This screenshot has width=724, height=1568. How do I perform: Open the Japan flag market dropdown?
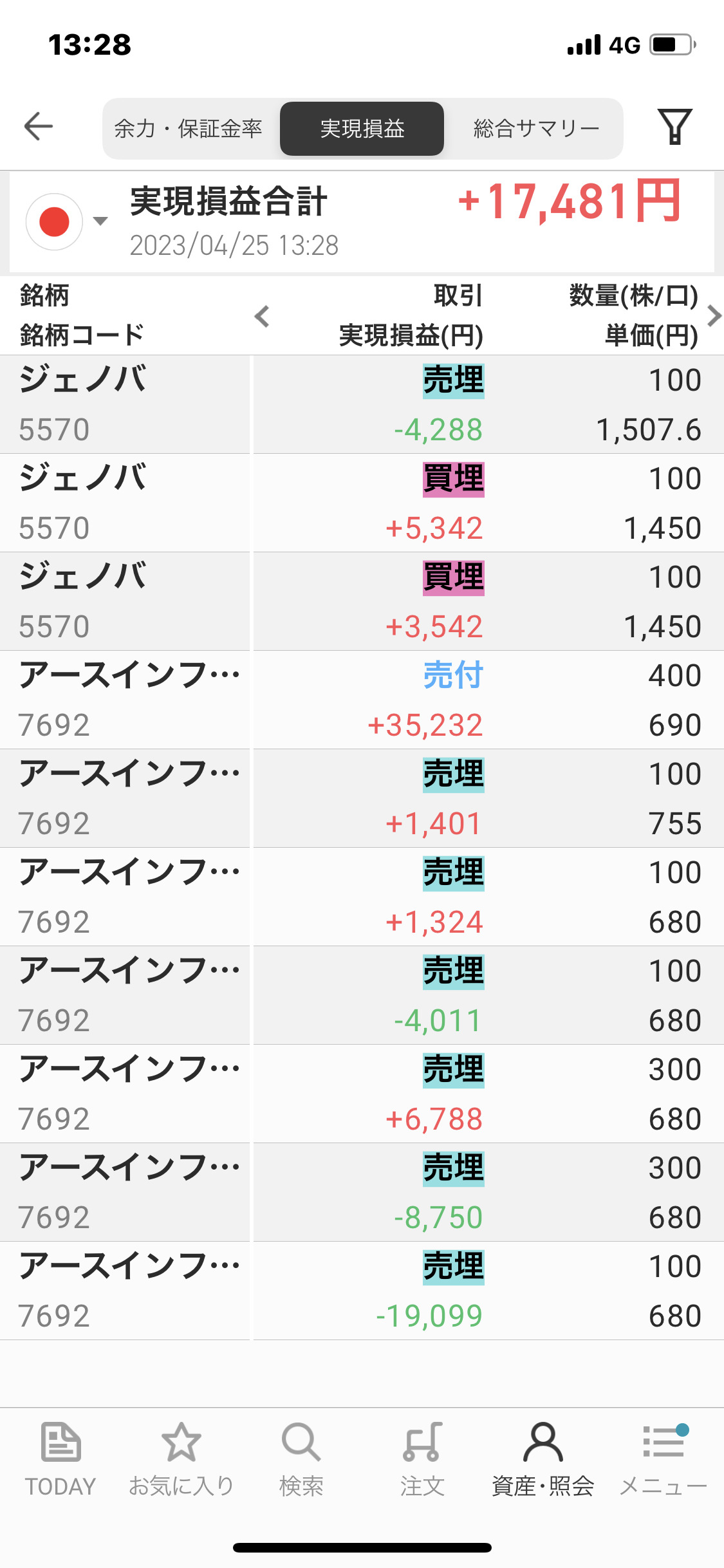(66, 221)
